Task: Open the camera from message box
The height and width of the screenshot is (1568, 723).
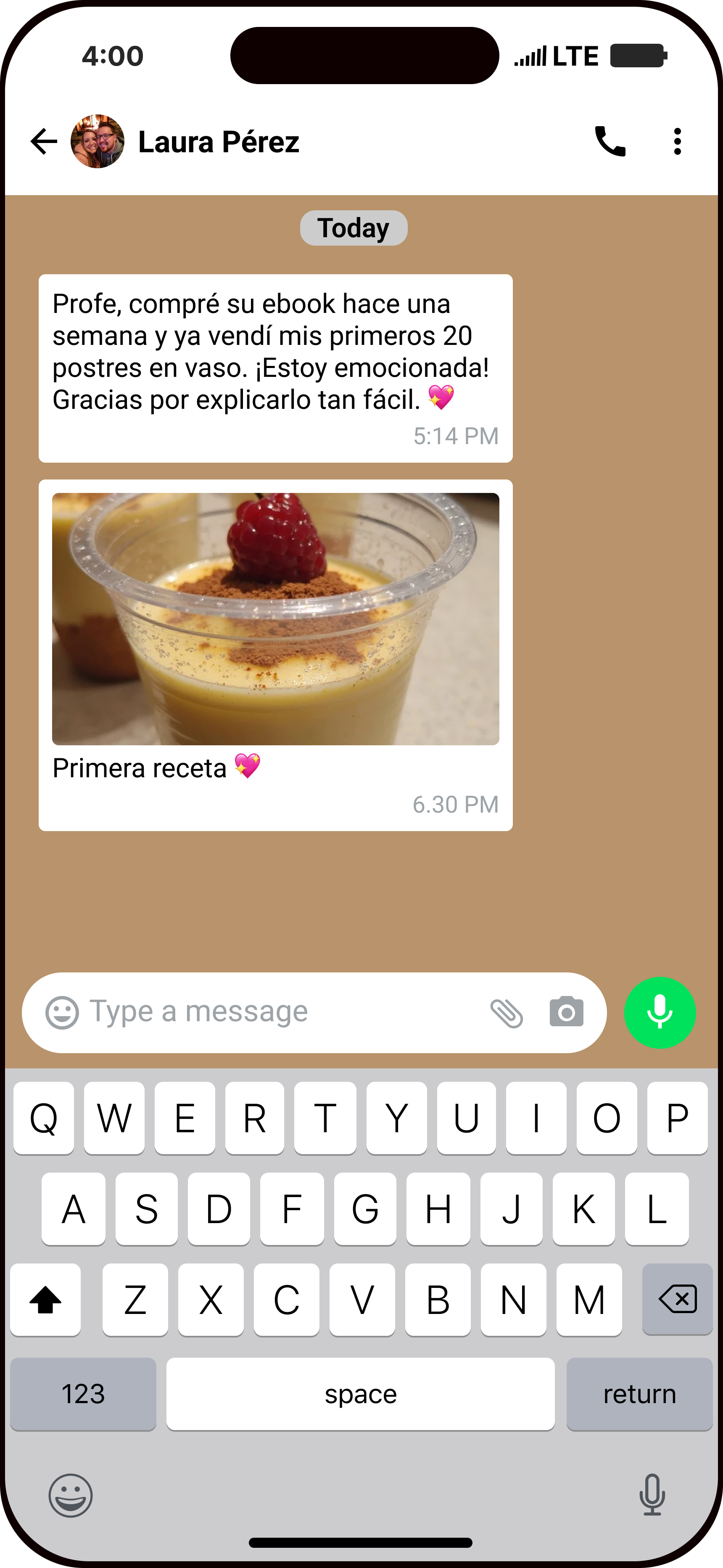Action: click(x=566, y=1013)
